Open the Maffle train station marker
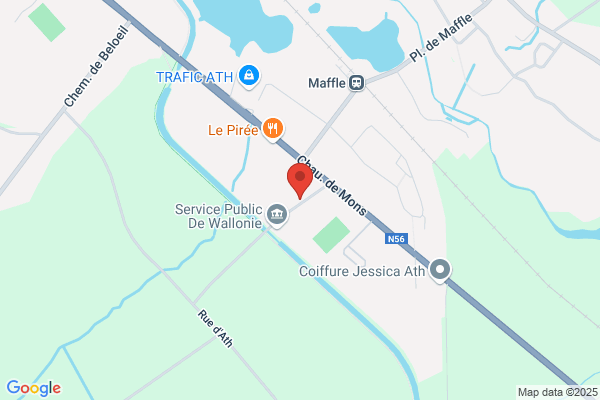Viewport: 600px width, 400px height. click(x=356, y=83)
